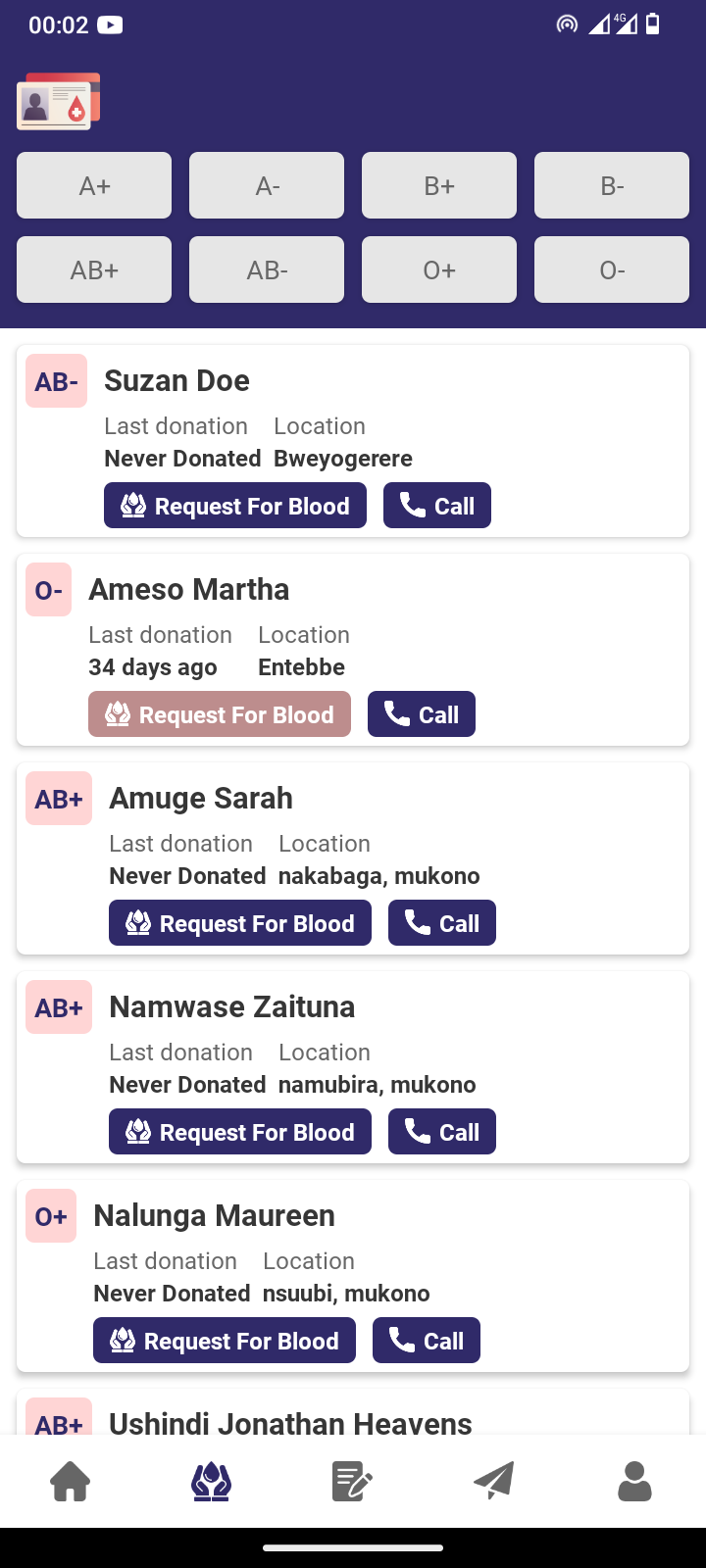Open the notes/edit icon in bottom navigation
Viewport: 706px width, 1568px height.
(352, 1481)
